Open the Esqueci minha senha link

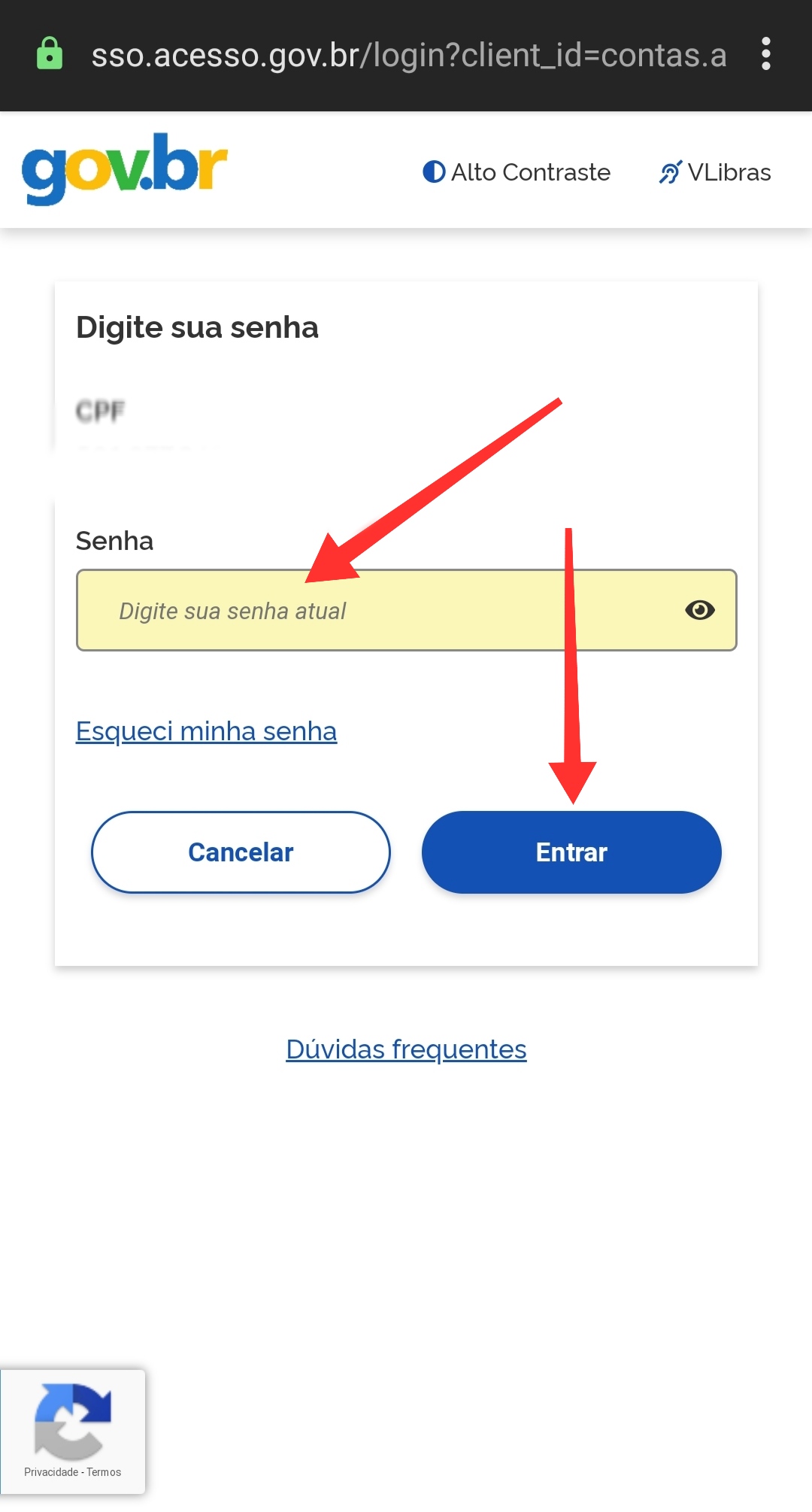click(206, 731)
